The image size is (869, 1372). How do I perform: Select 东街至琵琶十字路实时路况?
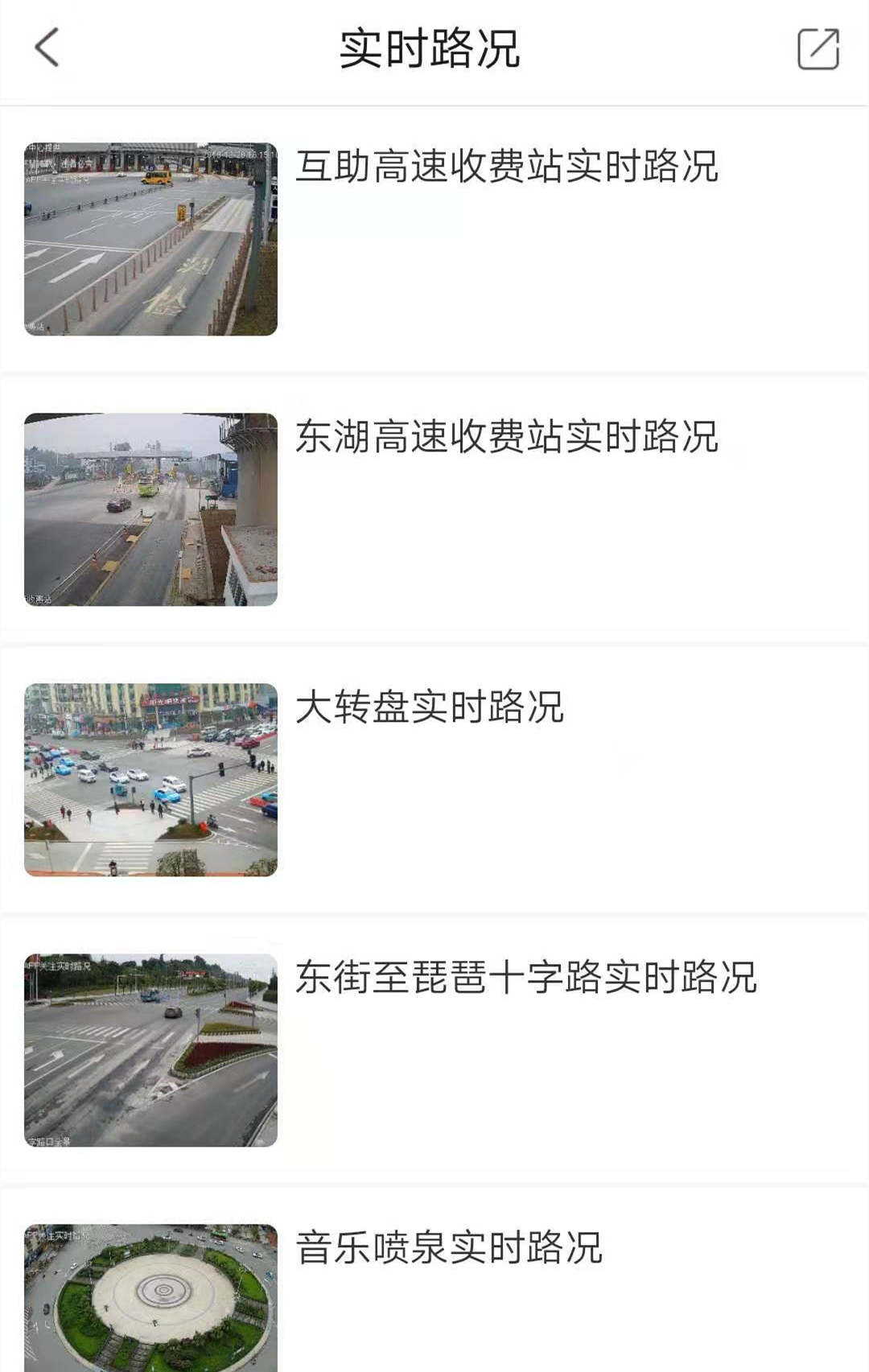(x=525, y=979)
